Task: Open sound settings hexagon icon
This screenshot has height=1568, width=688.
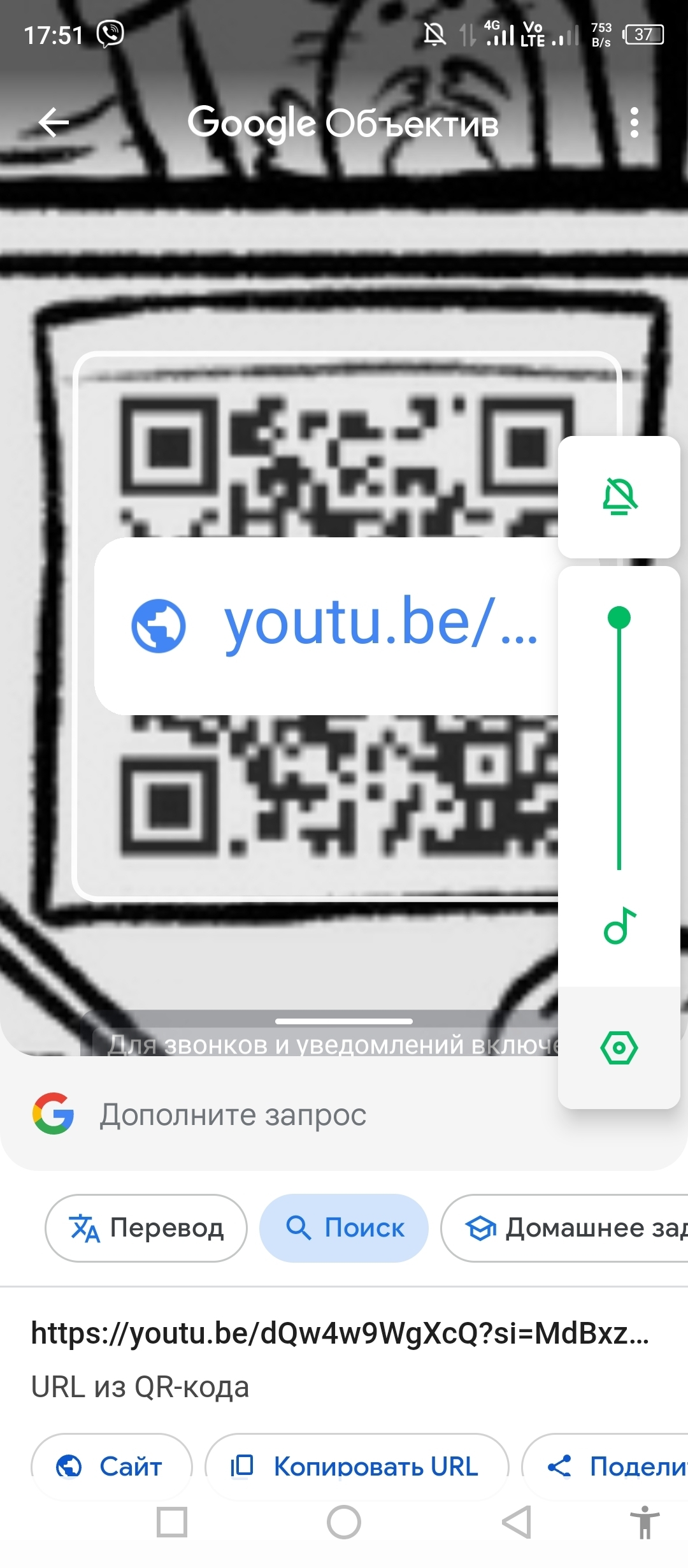Action: [x=619, y=1047]
